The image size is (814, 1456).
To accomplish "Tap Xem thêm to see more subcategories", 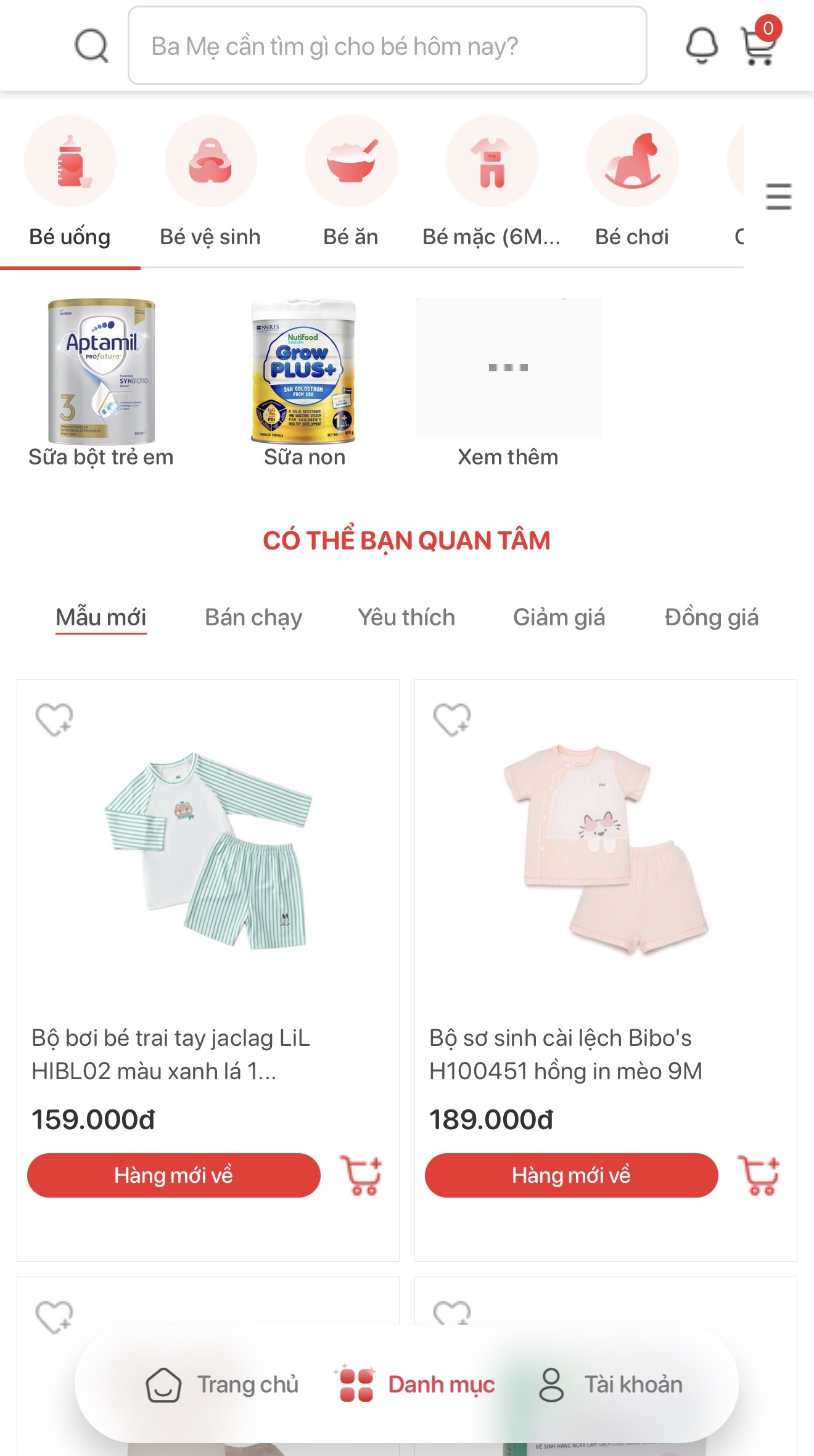I will click(508, 383).
